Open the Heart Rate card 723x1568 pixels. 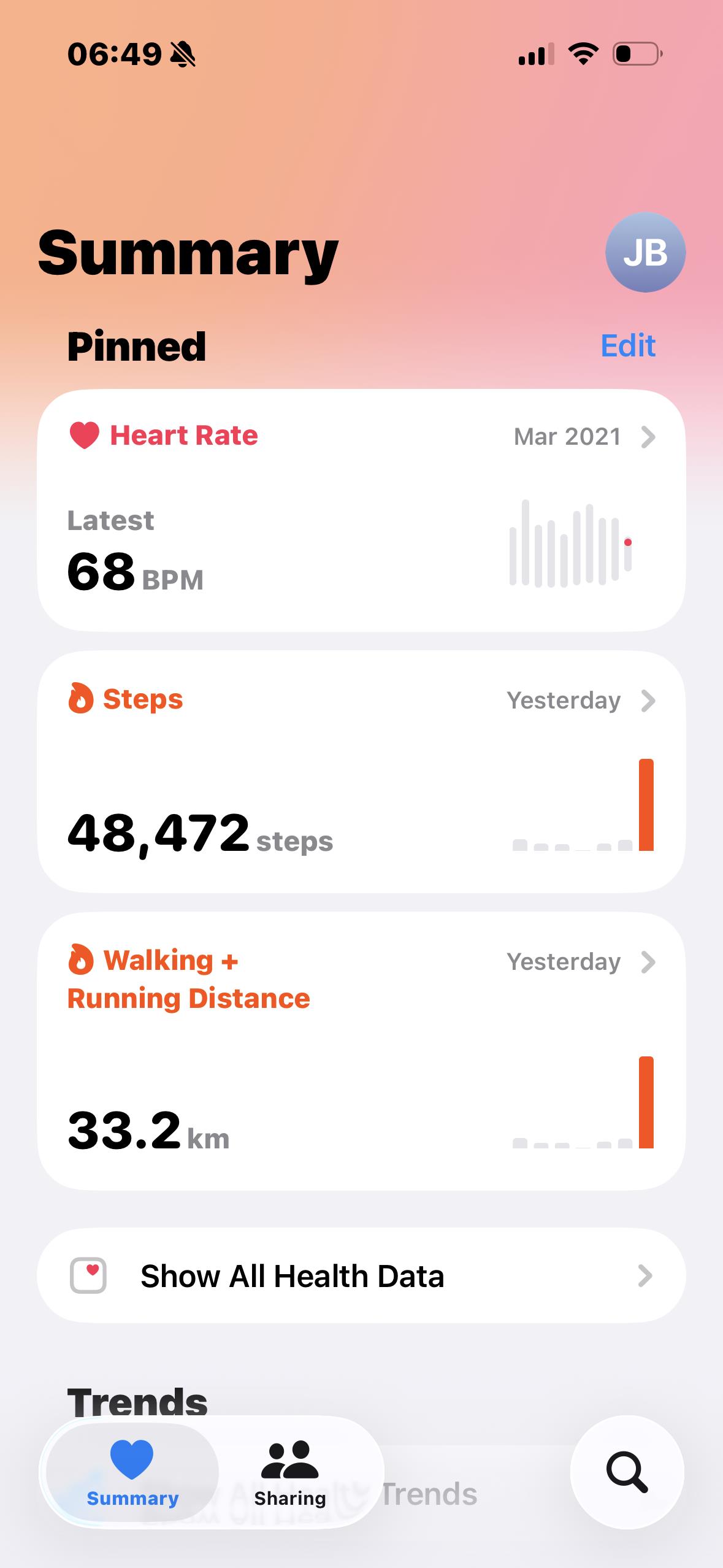[361, 510]
